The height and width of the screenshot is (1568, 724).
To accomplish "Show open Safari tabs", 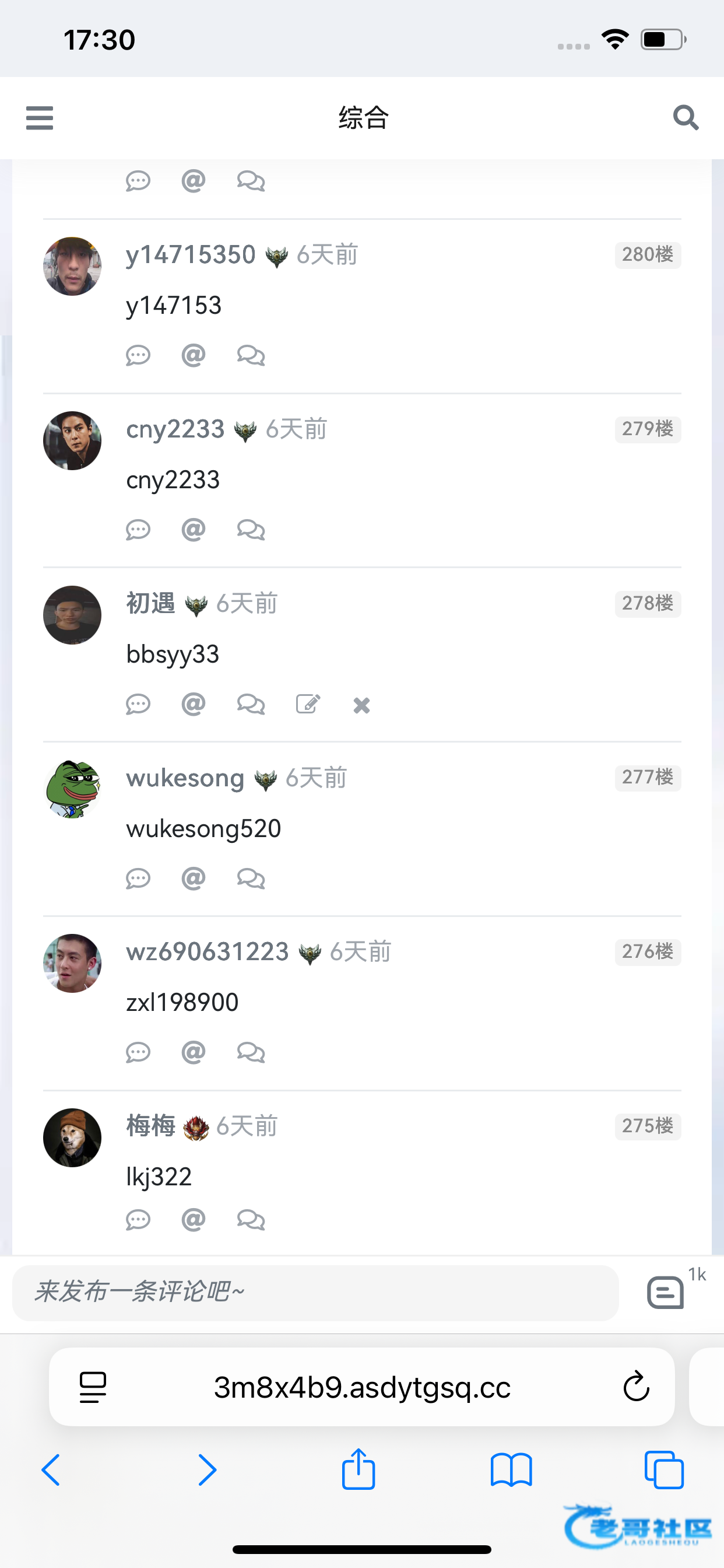I will coord(664,1470).
